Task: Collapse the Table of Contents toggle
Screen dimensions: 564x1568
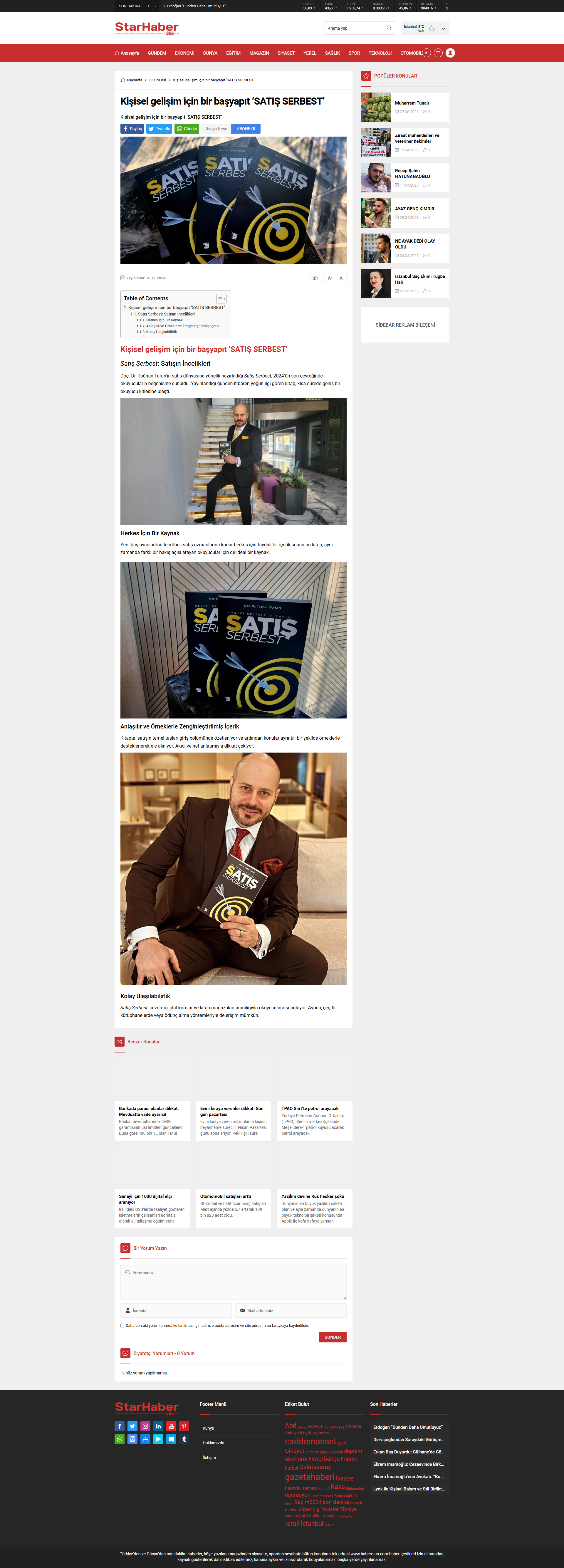Action: (x=221, y=298)
